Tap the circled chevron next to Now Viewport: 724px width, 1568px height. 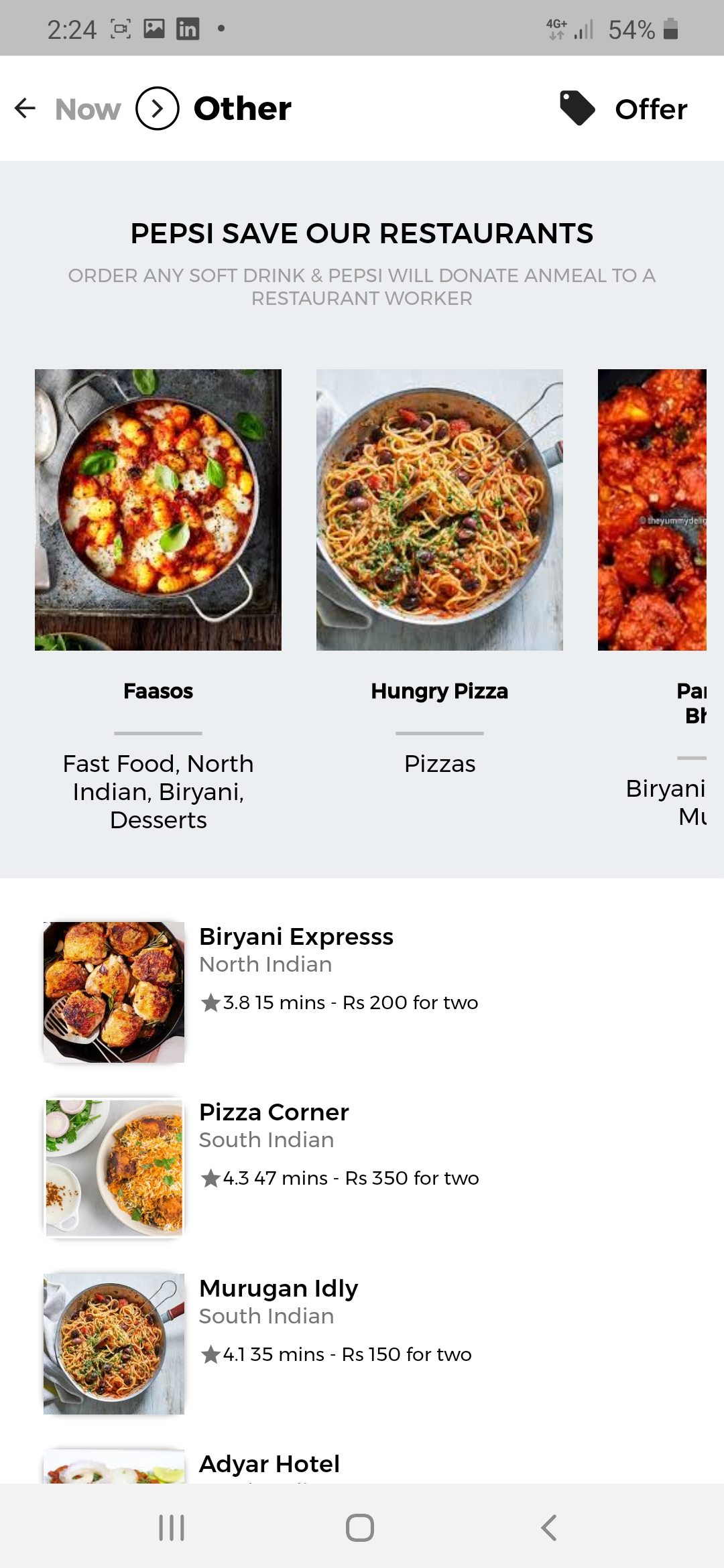[x=158, y=108]
